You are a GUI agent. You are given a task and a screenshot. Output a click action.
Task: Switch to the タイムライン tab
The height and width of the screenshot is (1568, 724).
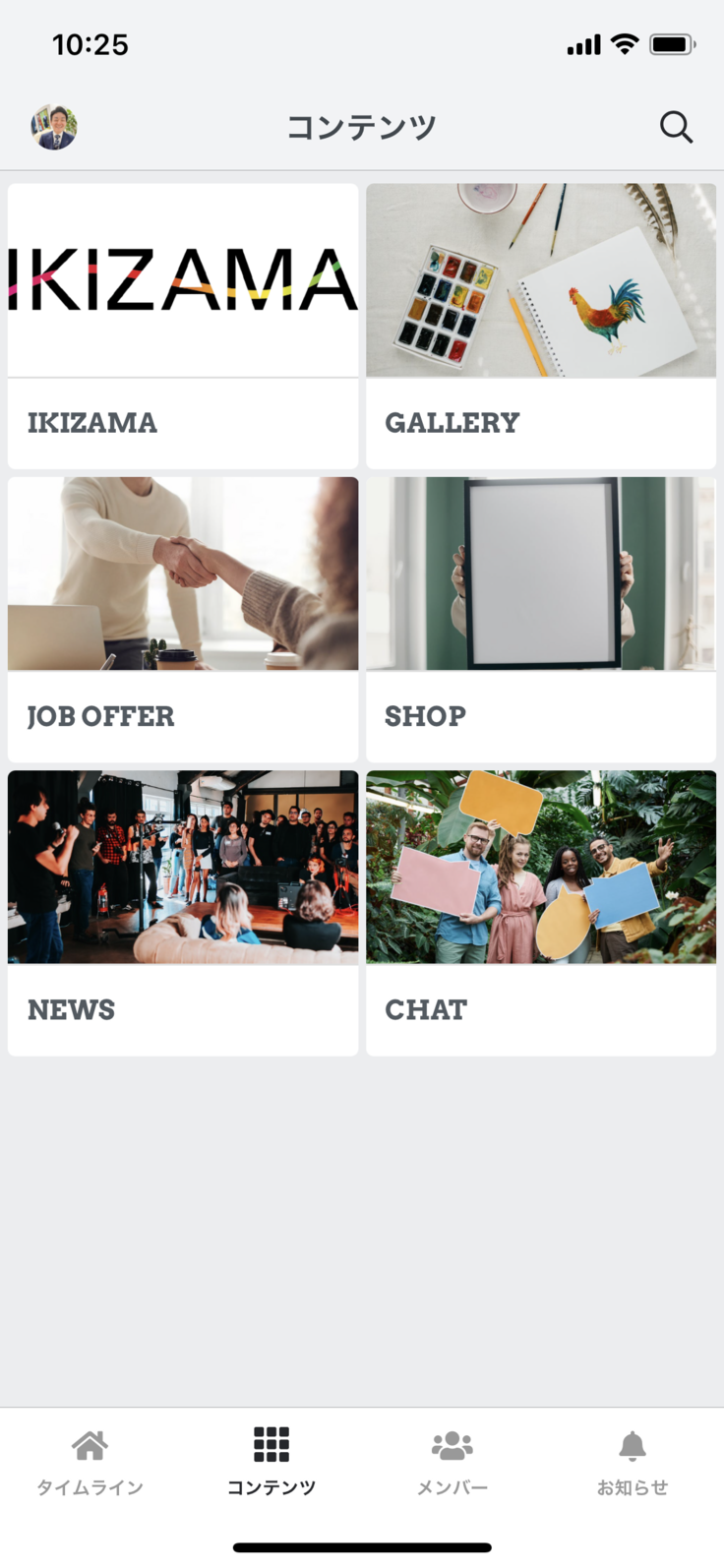point(90,1461)
